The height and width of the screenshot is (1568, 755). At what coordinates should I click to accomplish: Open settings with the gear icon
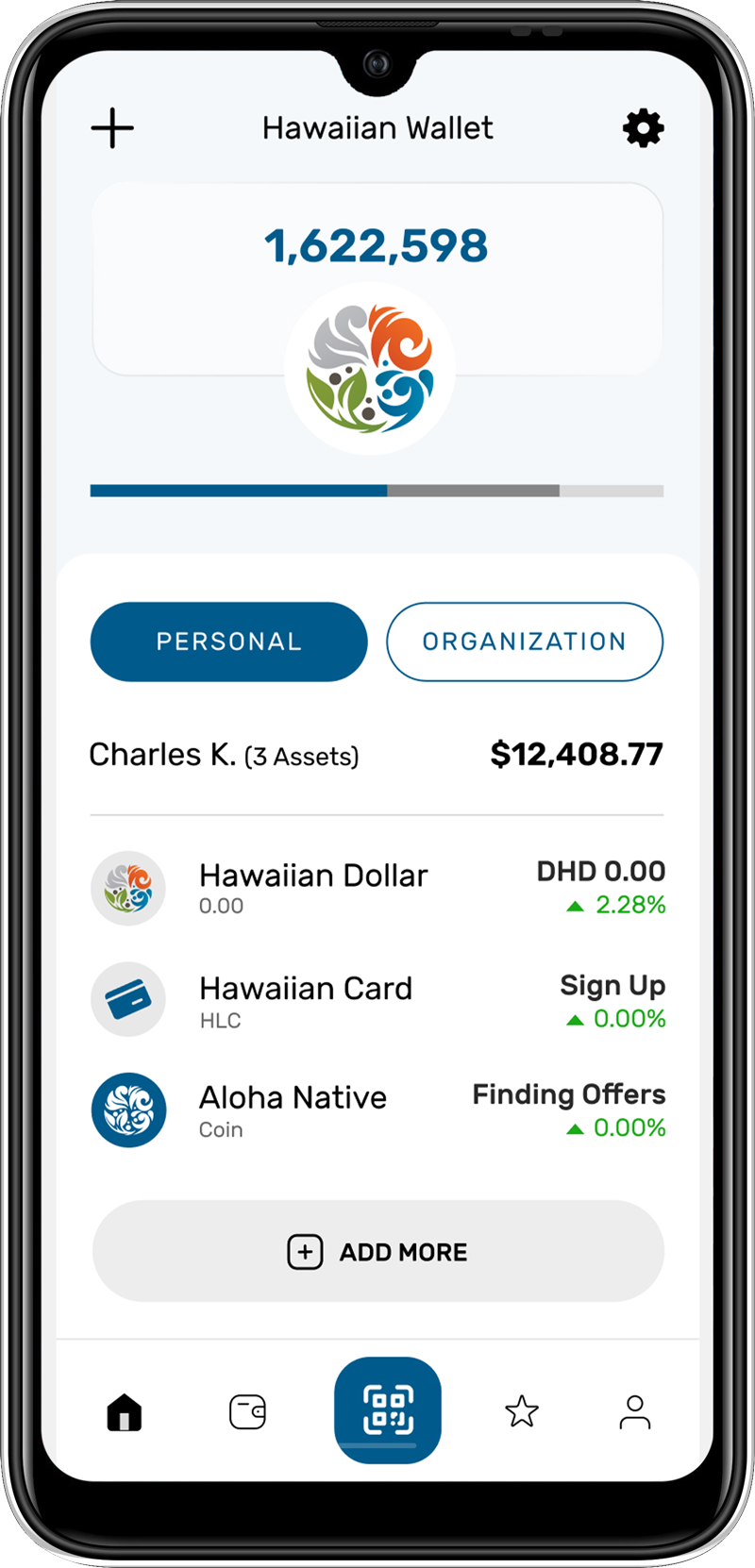pyautogui.click(x=643, y=127)
